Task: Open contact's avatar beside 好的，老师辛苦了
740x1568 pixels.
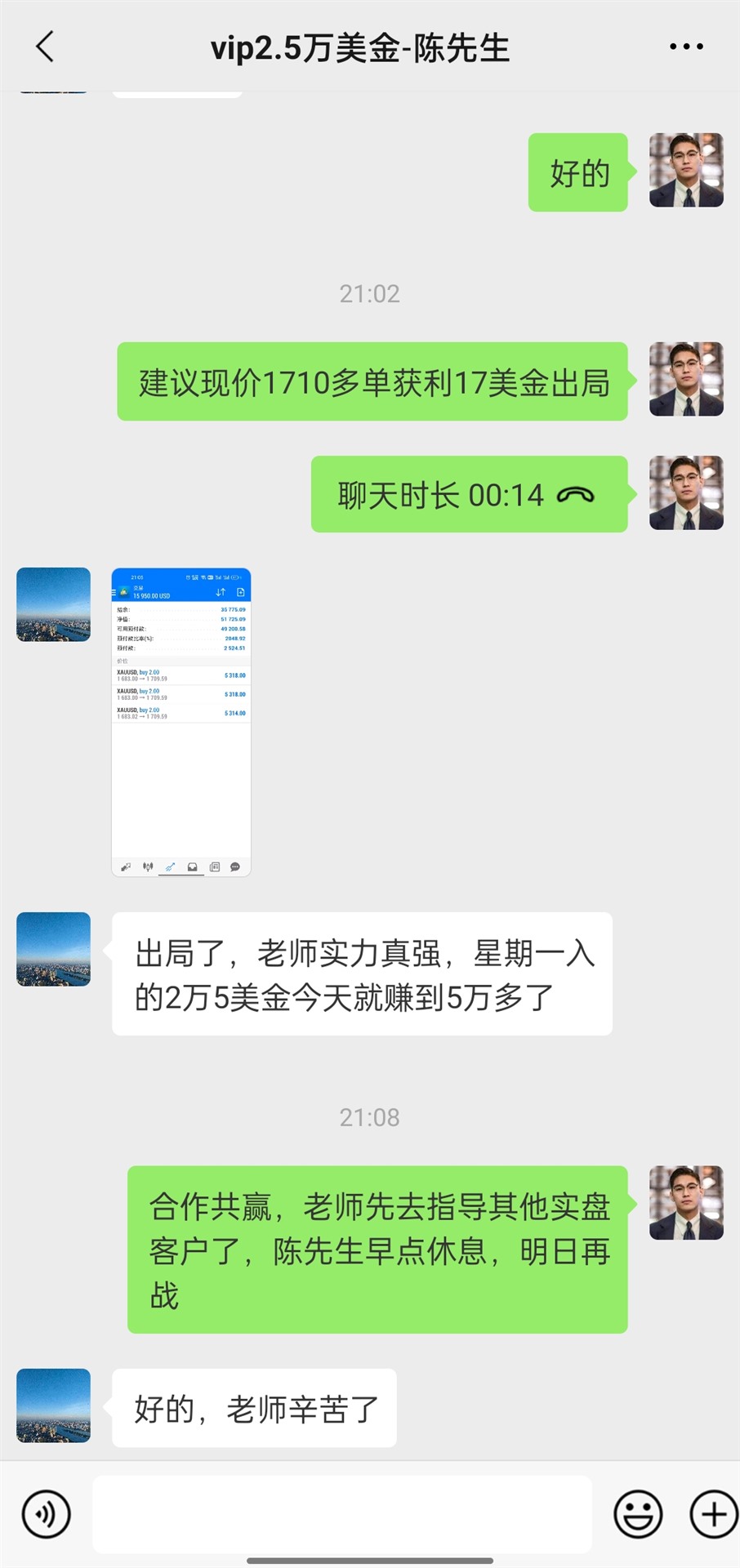Action: point(53,1405)
